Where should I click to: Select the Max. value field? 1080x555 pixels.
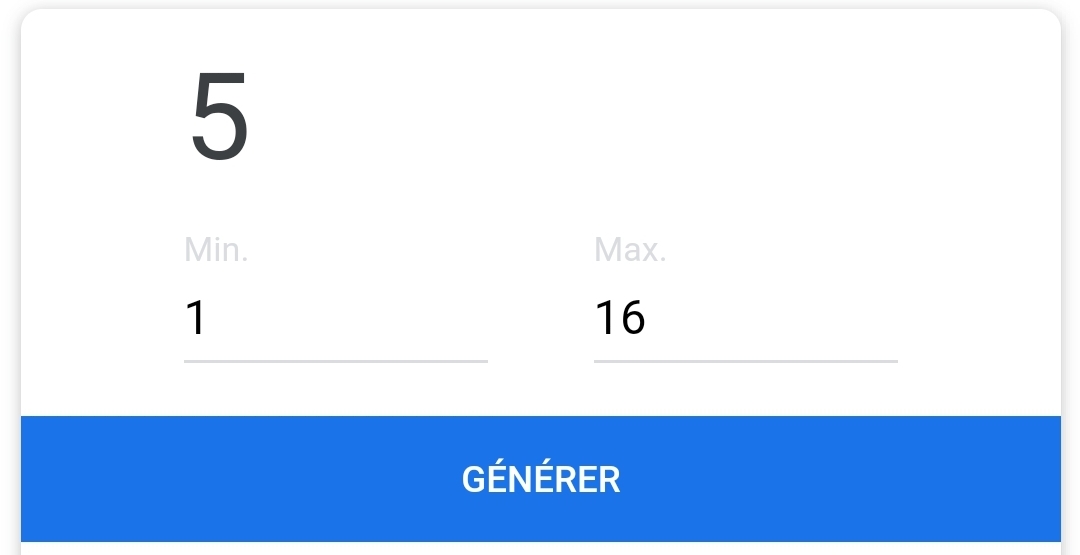[x=745, y=320]
